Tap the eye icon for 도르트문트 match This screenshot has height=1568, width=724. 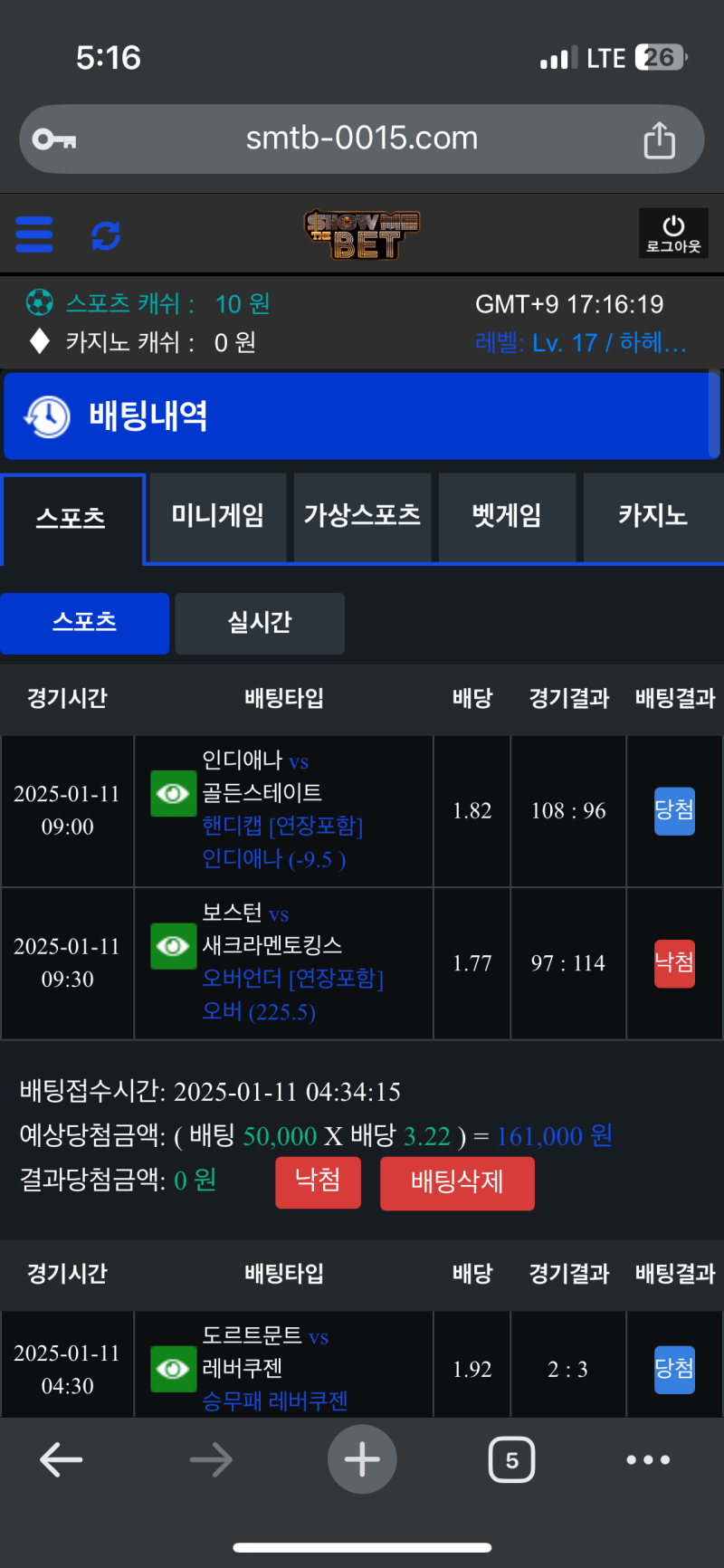point(173,1369)
